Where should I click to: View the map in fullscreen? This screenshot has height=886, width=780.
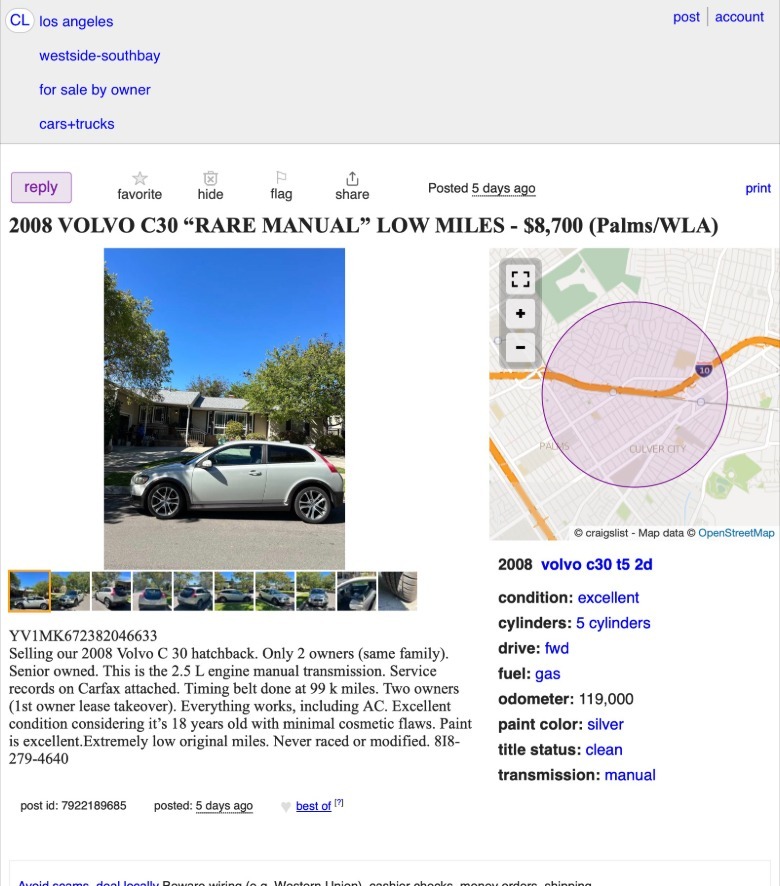520,280
